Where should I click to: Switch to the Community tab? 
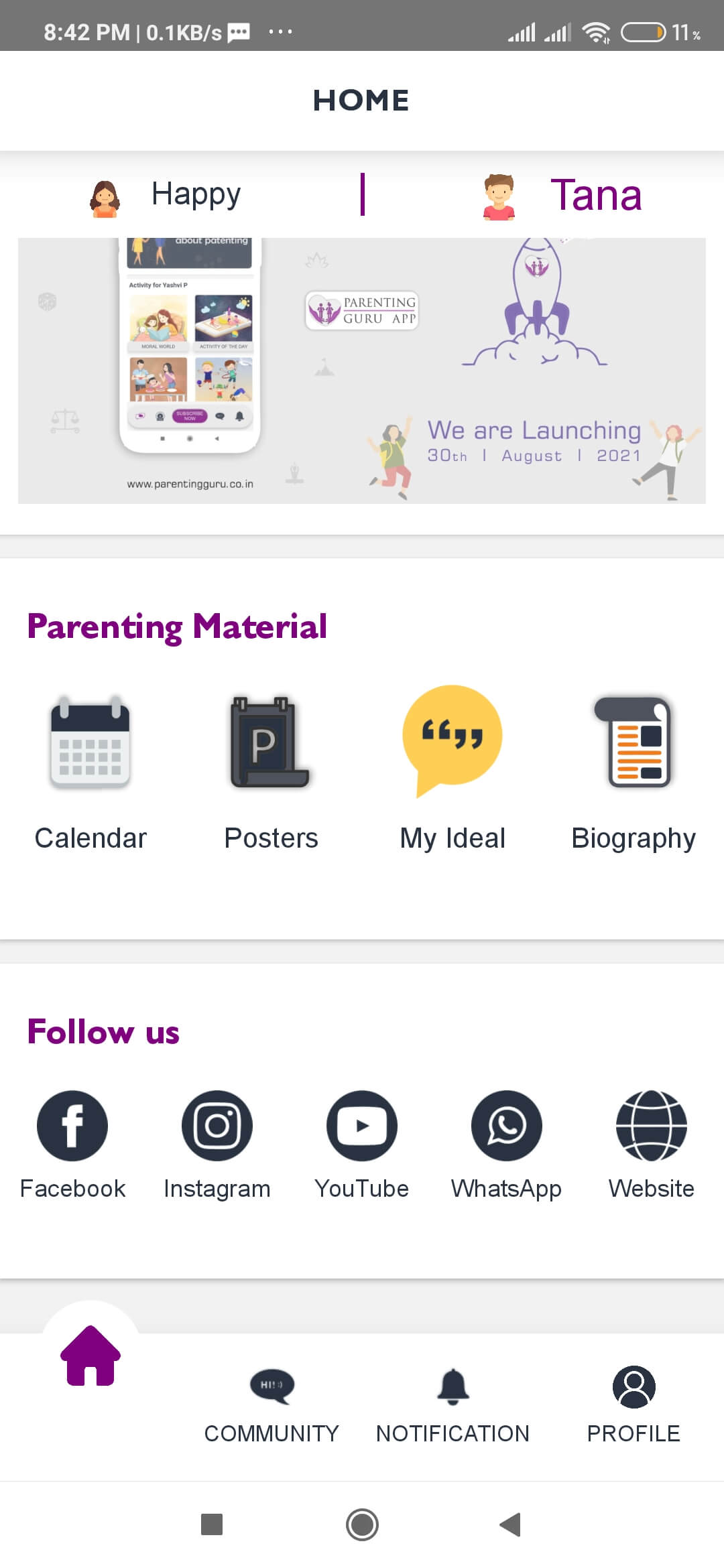click(271, 1404)
